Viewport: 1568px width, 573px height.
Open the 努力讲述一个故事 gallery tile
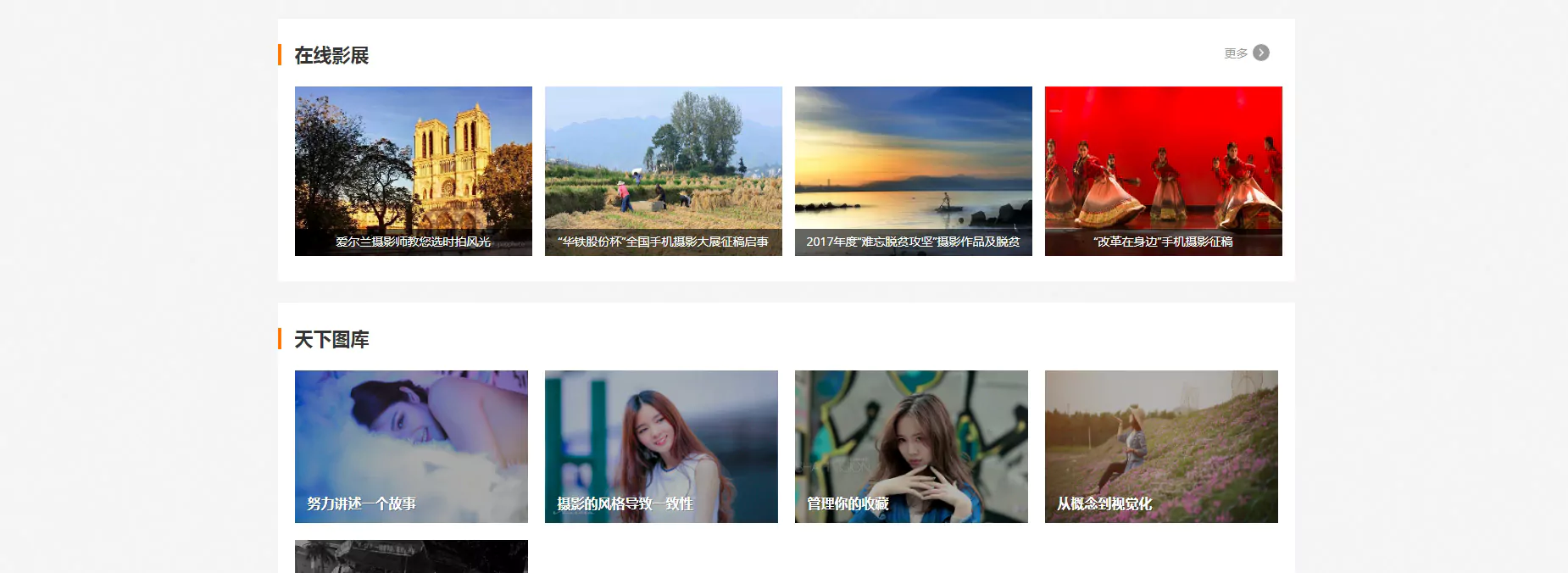tap(411, 447)
